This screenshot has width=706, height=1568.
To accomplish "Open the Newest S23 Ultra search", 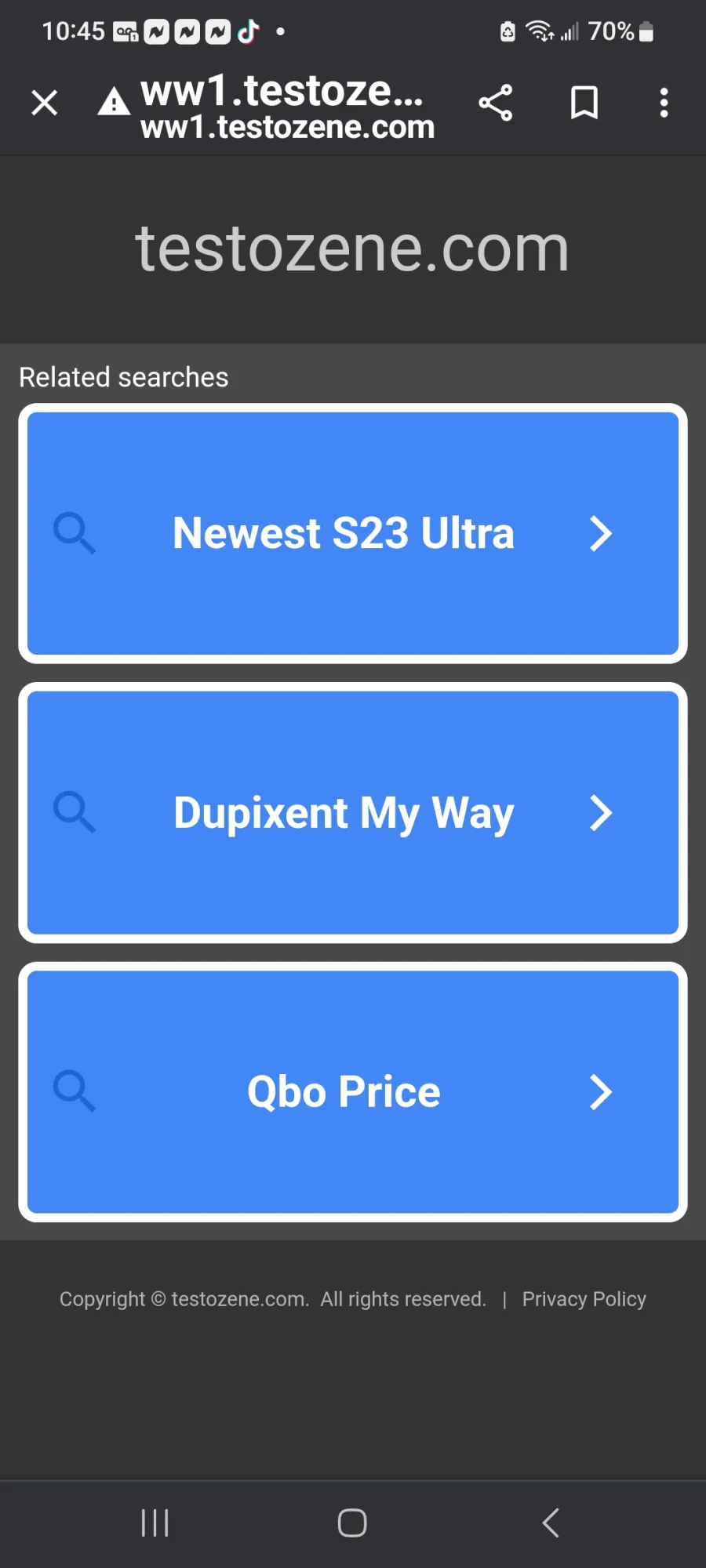I will [353, 533].
